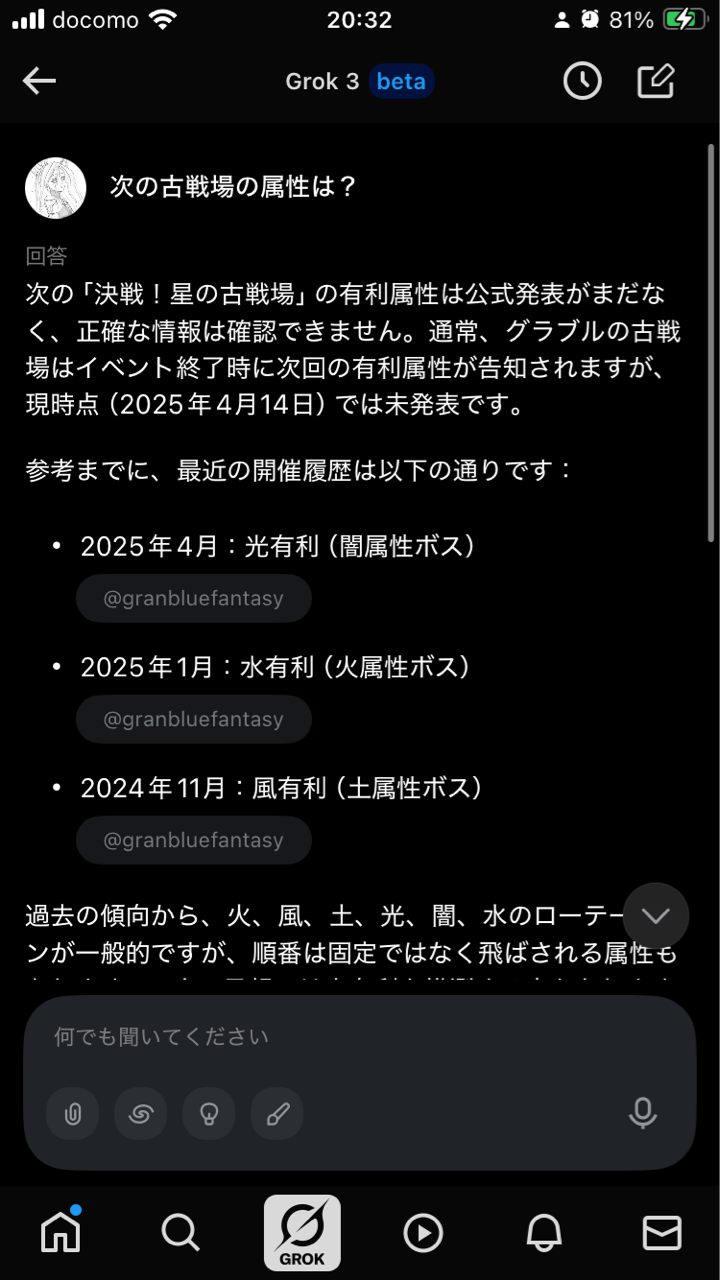View notifications bell tab
Image resolution: width=720 pixels, height=1280 pixels.
click(544, 1233)
